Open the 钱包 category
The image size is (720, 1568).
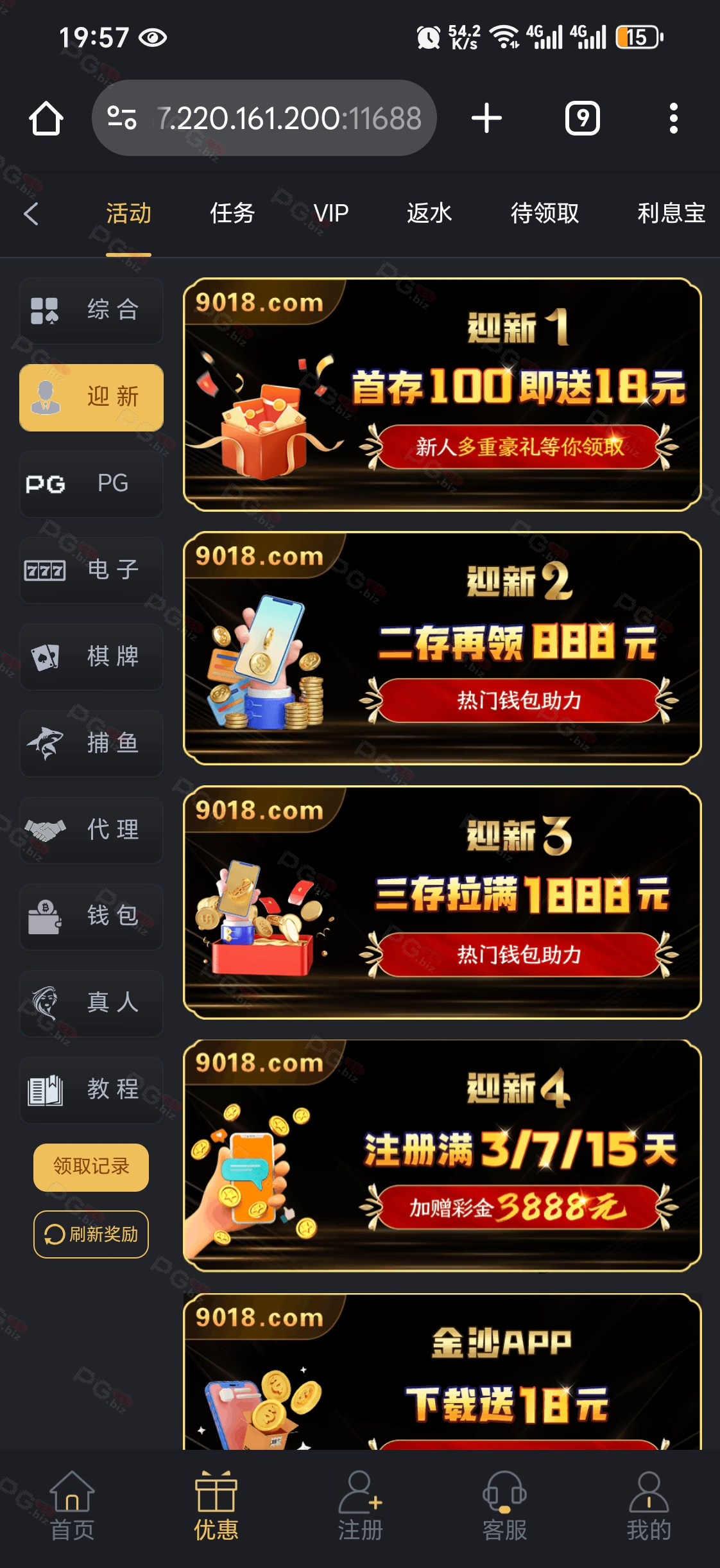coord(91,916)
